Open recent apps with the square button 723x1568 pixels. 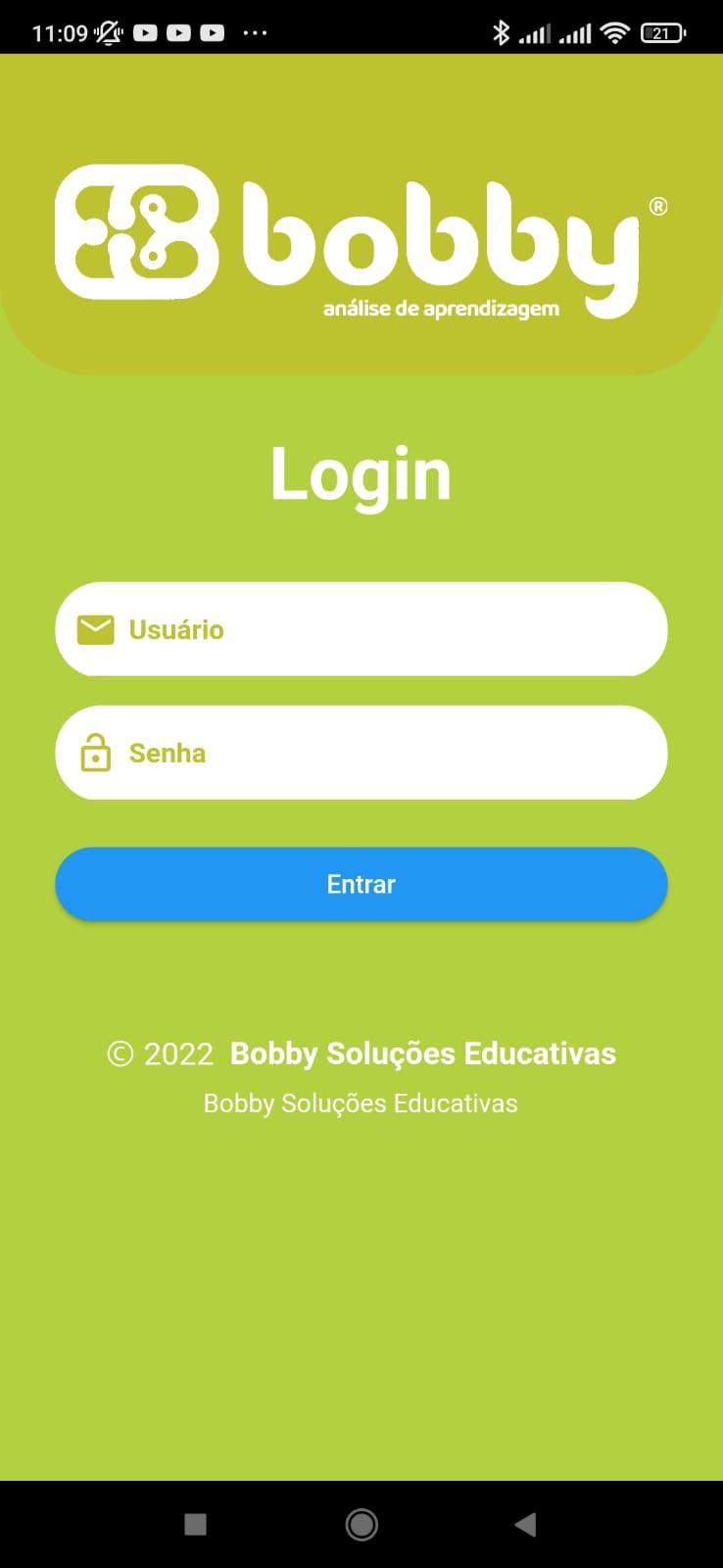click(196, 1524)
